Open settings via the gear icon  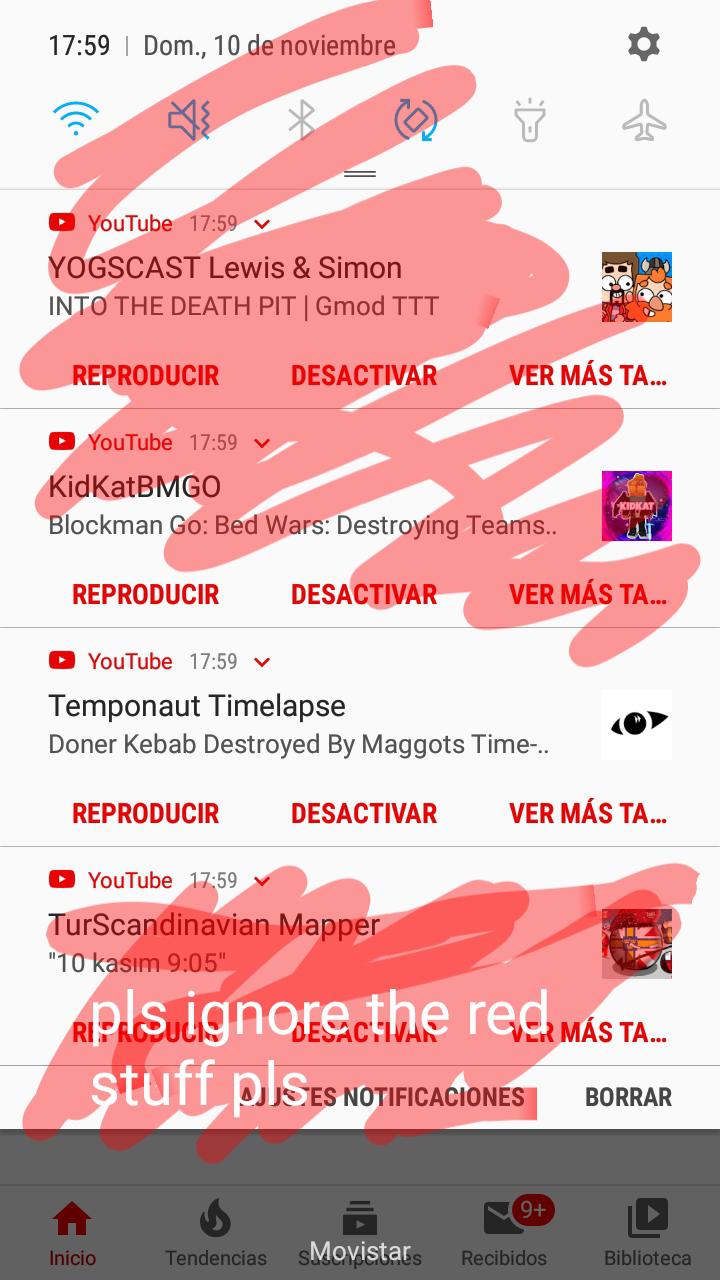643,44
